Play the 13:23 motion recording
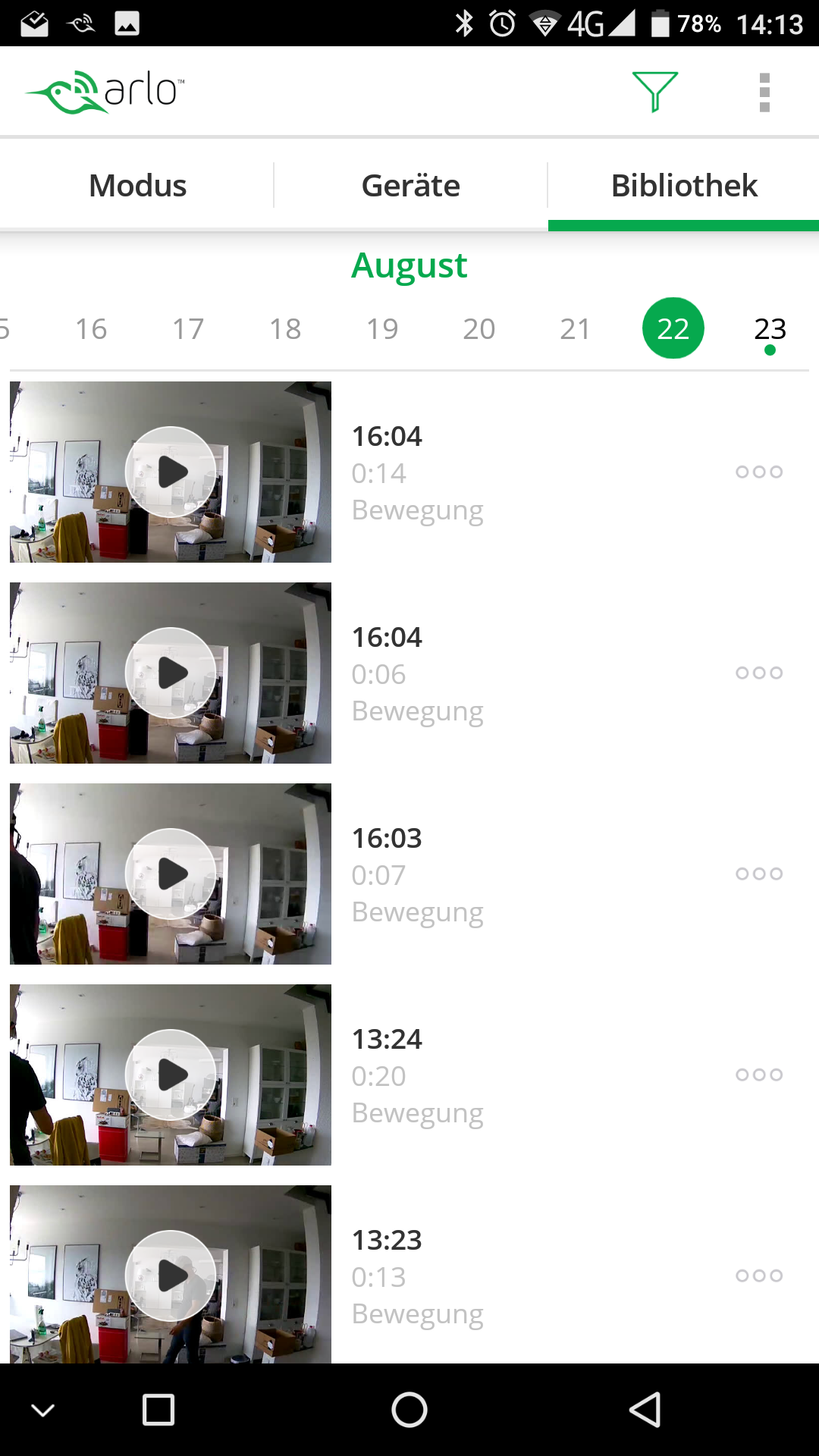The image size is (819, 1456). pos(171,1276)
